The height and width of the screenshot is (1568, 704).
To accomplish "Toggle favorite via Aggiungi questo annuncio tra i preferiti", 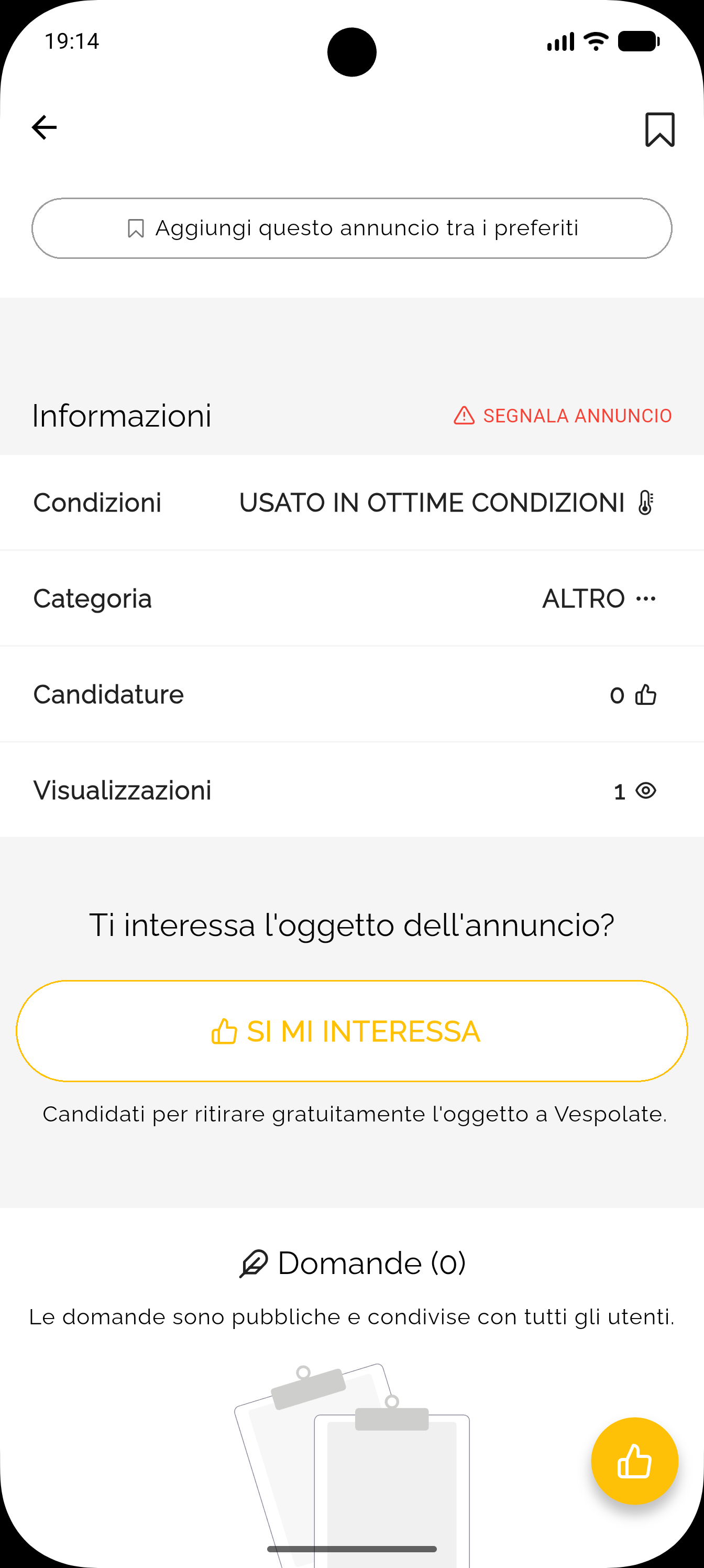I will point(351,227).
